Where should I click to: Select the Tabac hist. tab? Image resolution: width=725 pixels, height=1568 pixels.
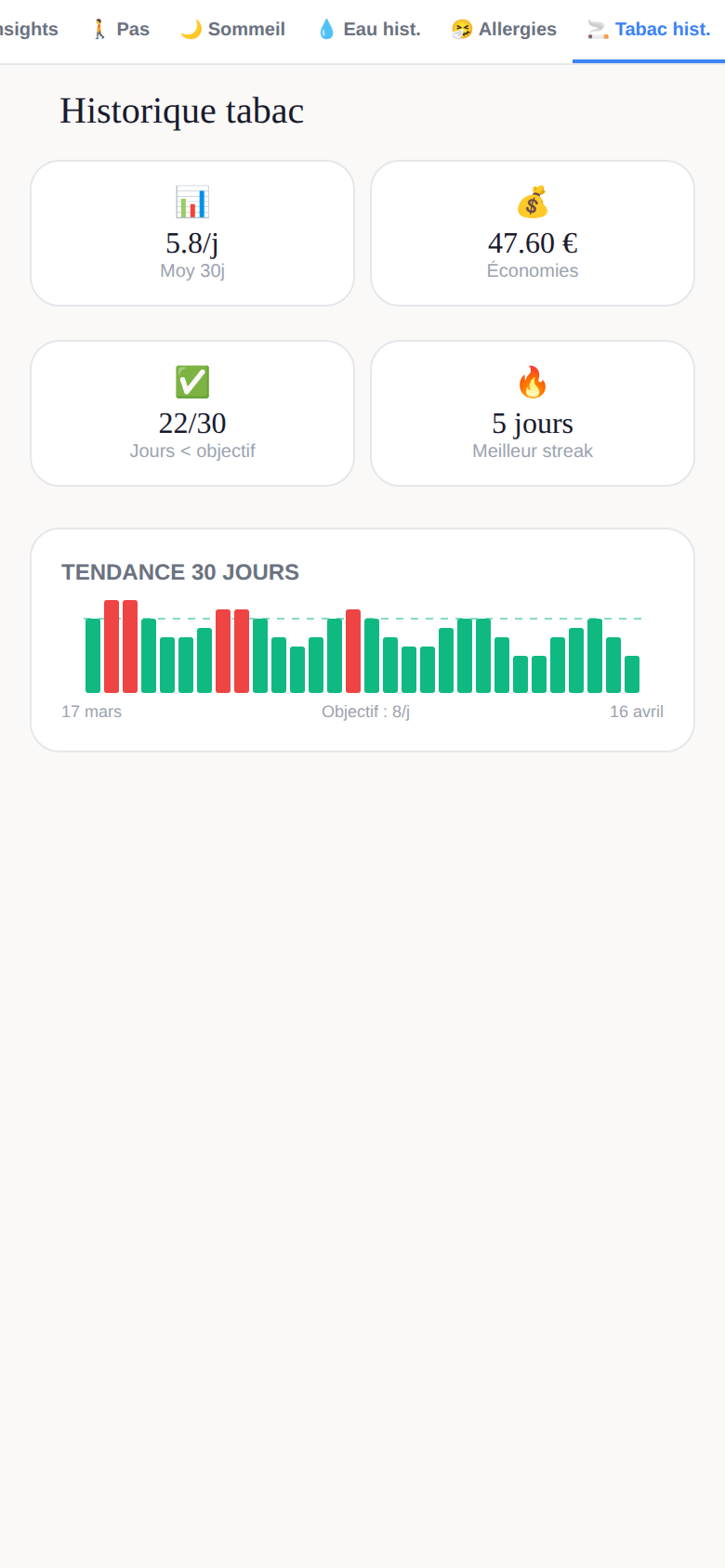pos(649,30)
